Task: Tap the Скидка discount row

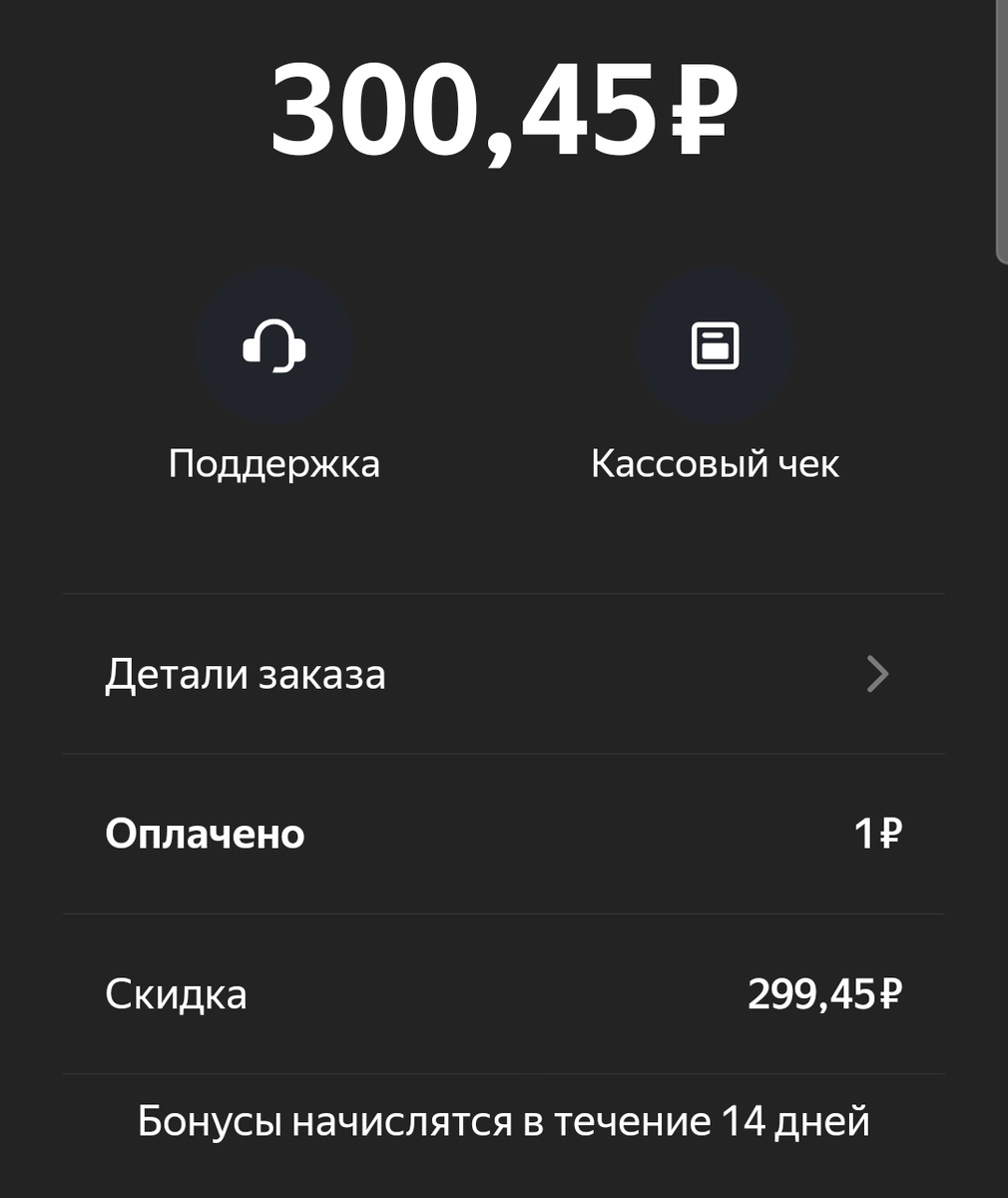Action: click(499, 993)
